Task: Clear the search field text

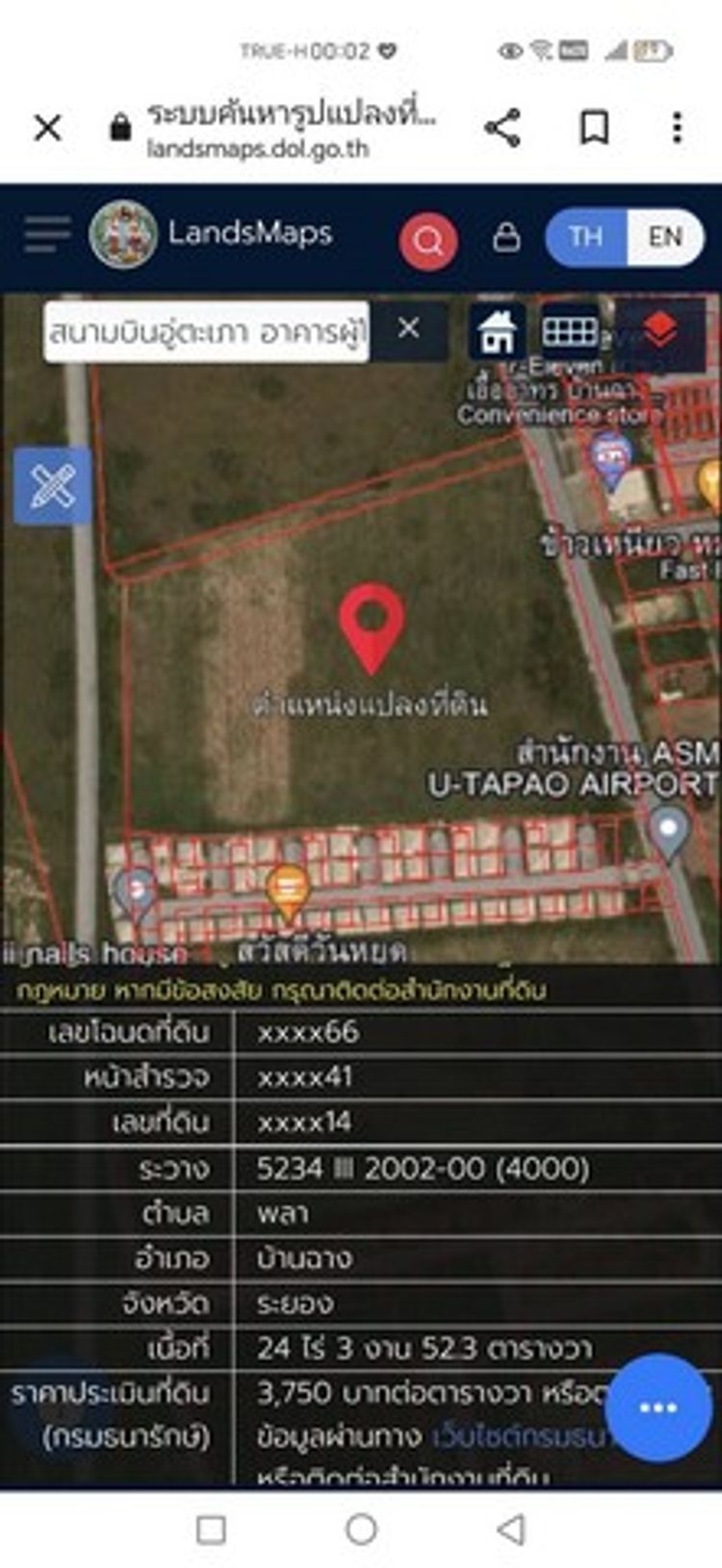Action: pos(408,329)
